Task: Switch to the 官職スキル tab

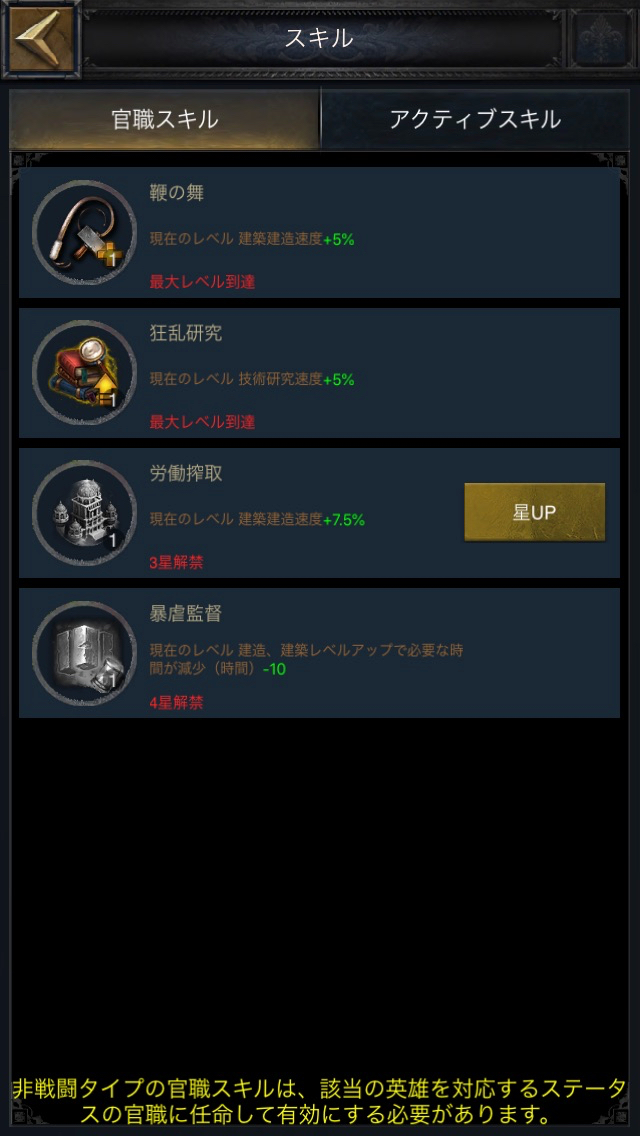Action: [165, 119]
